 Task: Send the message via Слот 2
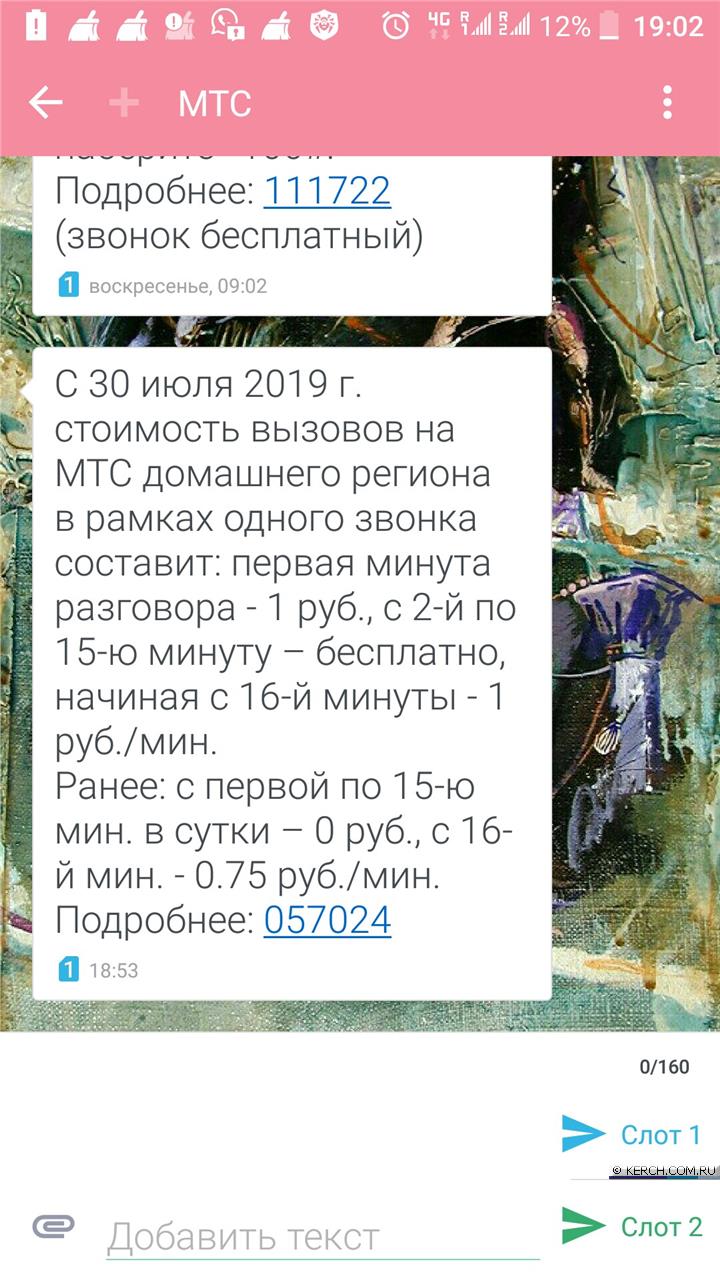pos(632,1226)
